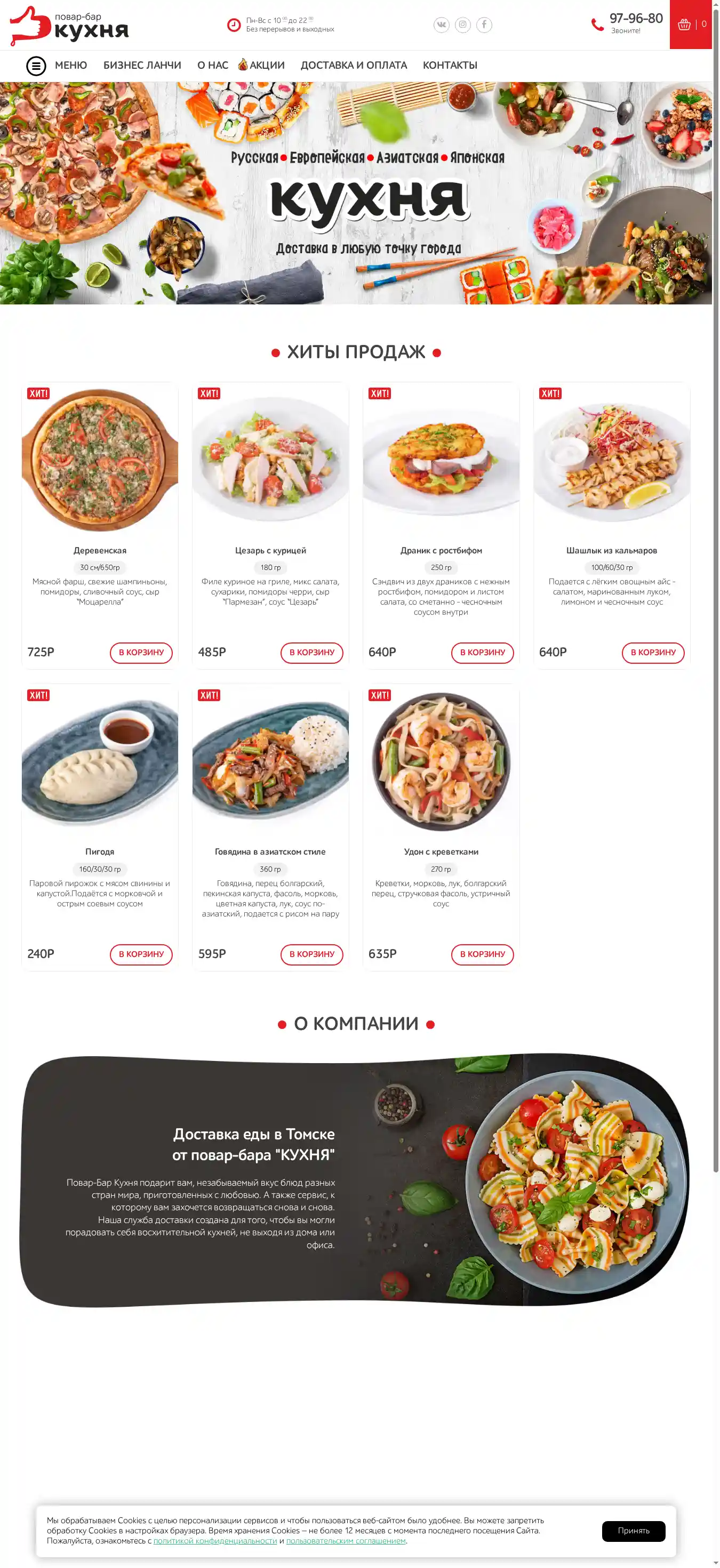
Task: Open the АКЦИИ promotions page
Action: (266, 65)
